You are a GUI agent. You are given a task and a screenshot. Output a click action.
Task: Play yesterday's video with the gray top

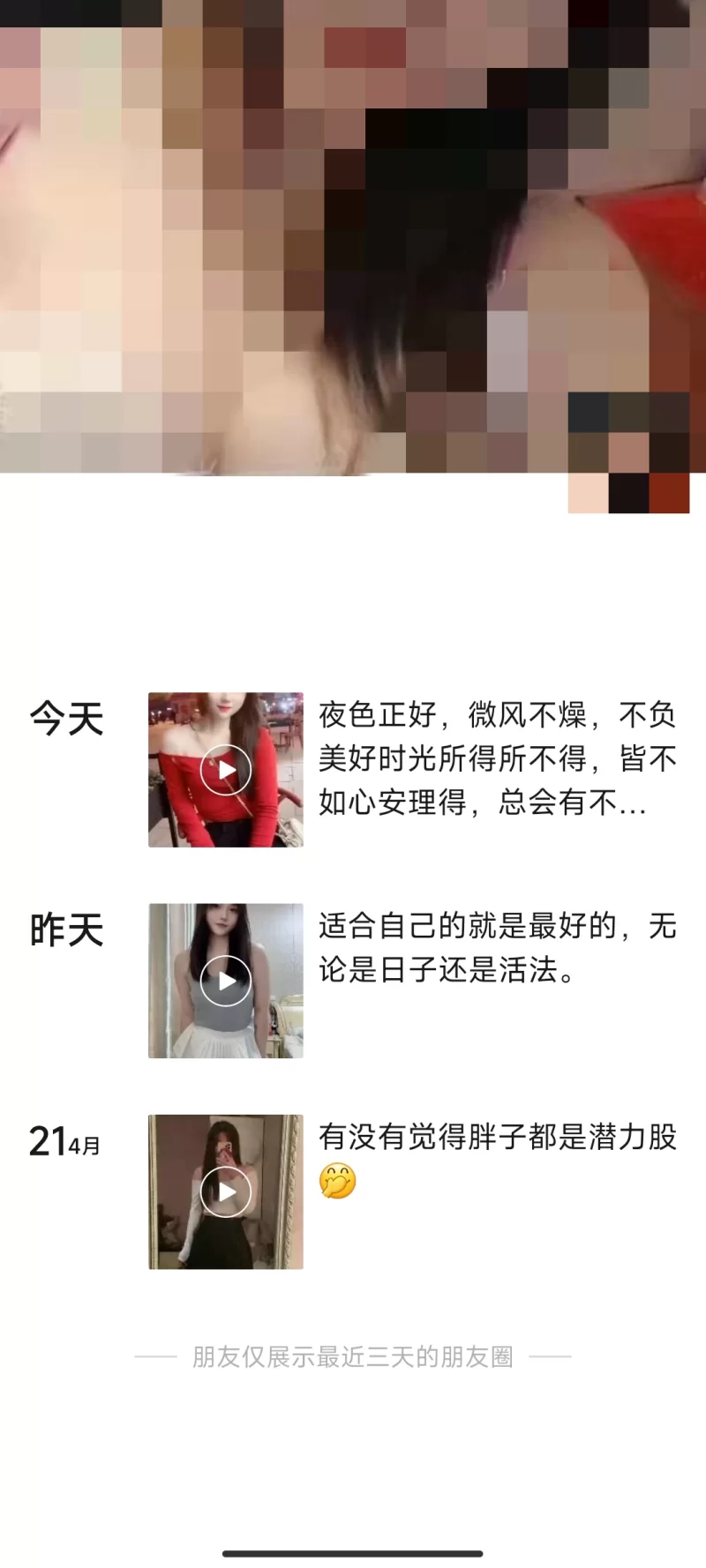[x=226, y=981]
